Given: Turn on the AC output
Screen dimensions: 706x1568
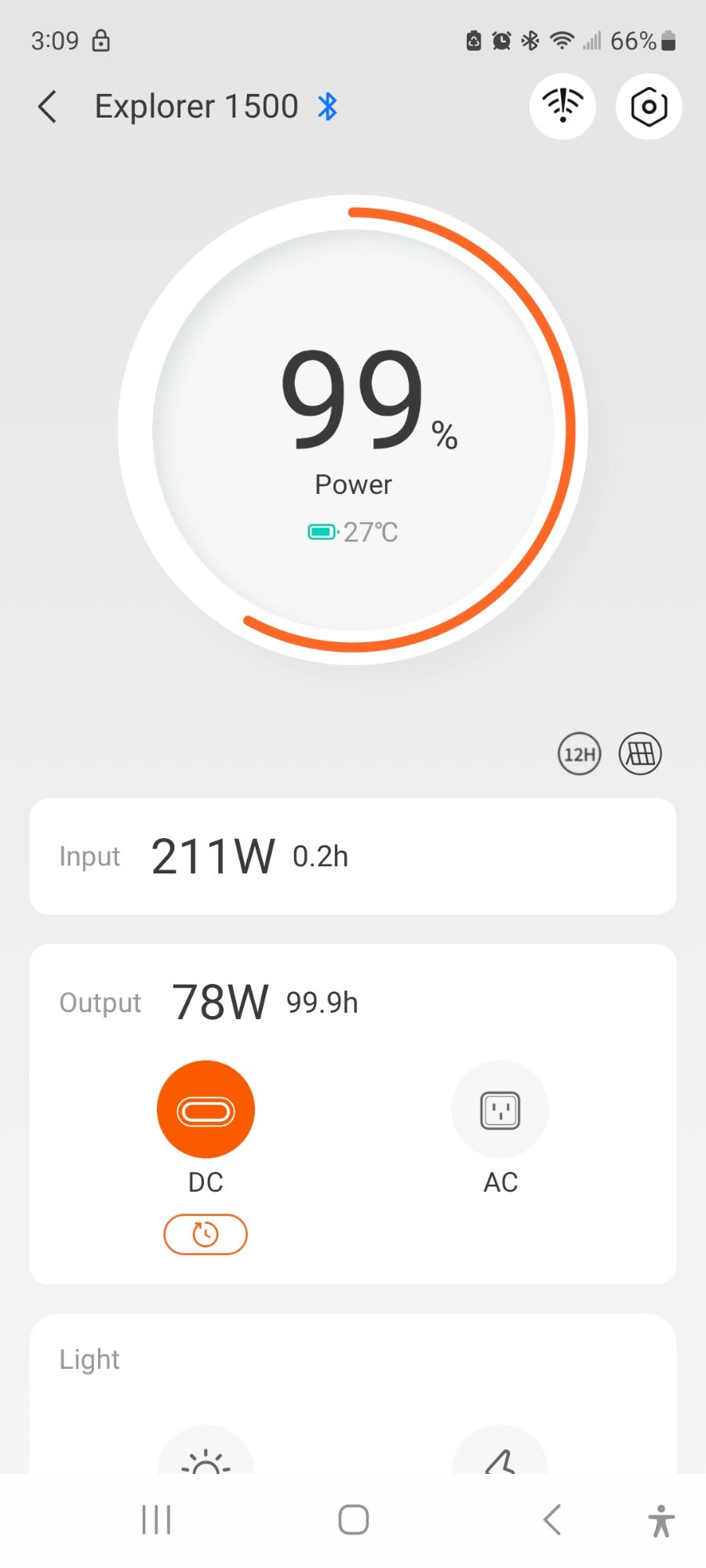Looking at the screenshot, I should tap(500, 1109).
